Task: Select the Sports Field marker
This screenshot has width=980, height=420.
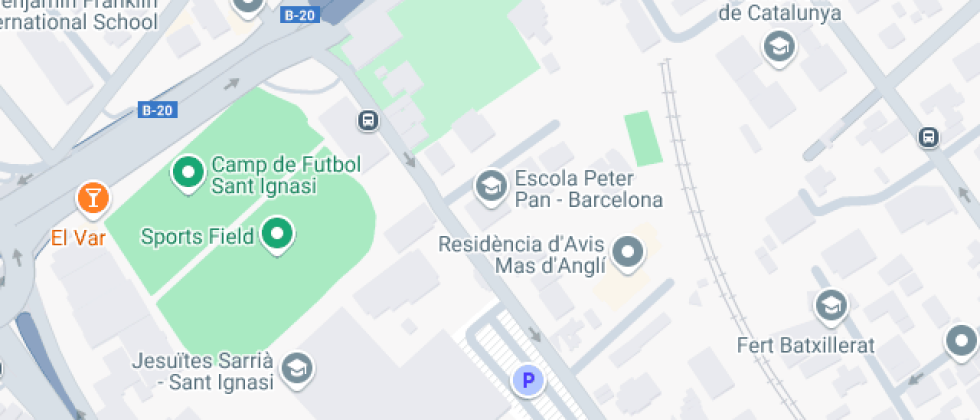Action: tap(278, 235)
